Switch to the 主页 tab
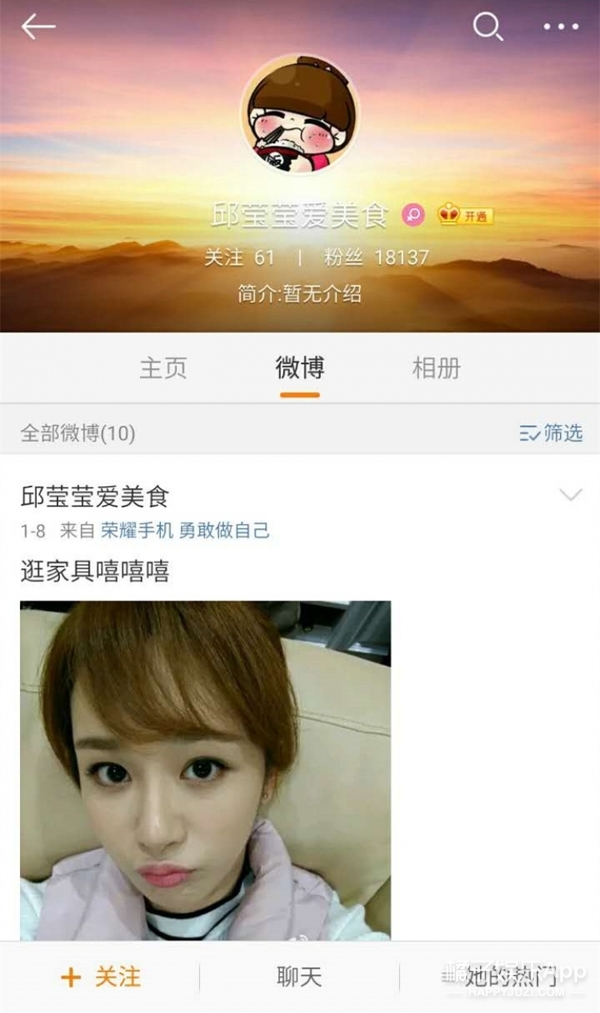The width and height of the screenshot is (600, 1013). pos(163,367)
